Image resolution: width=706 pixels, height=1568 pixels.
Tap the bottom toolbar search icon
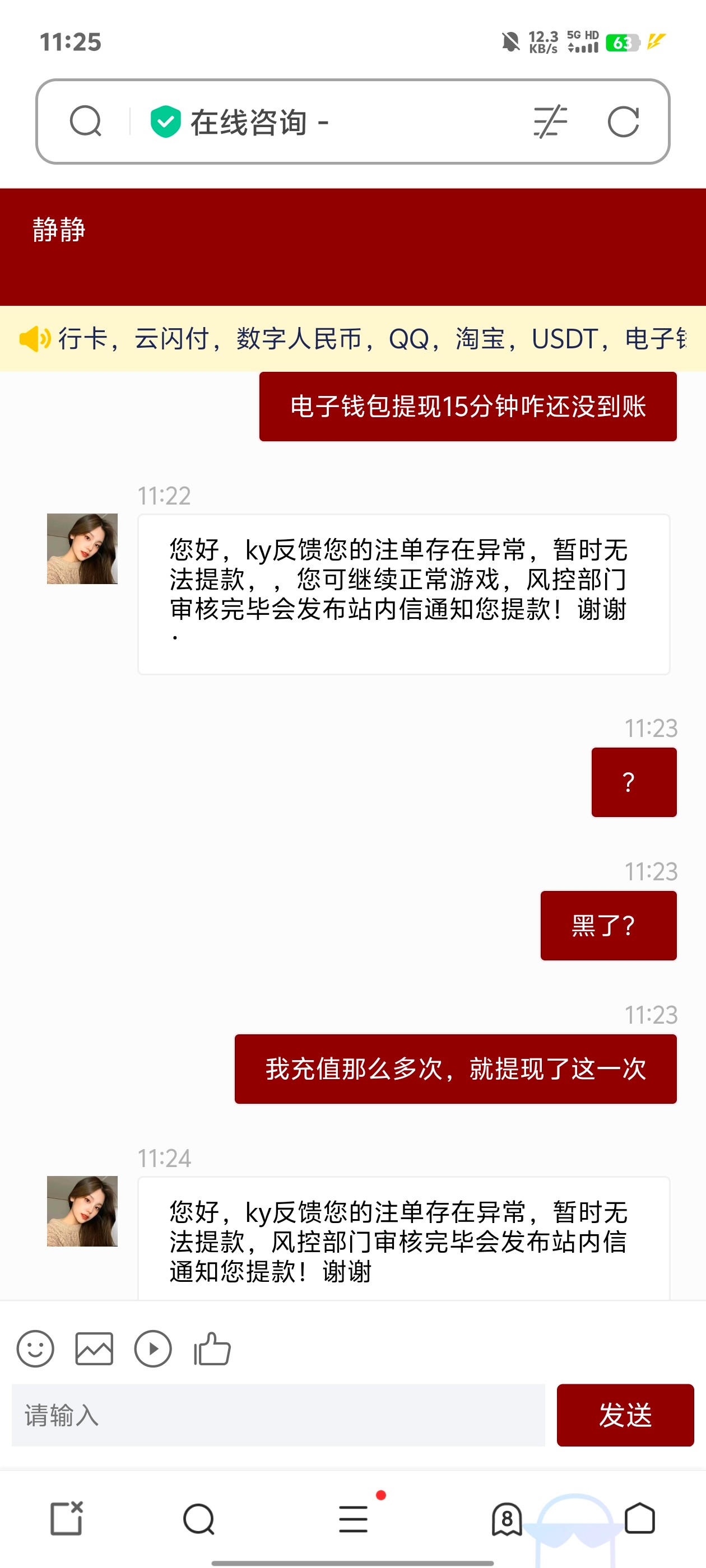pos(198,1519)
